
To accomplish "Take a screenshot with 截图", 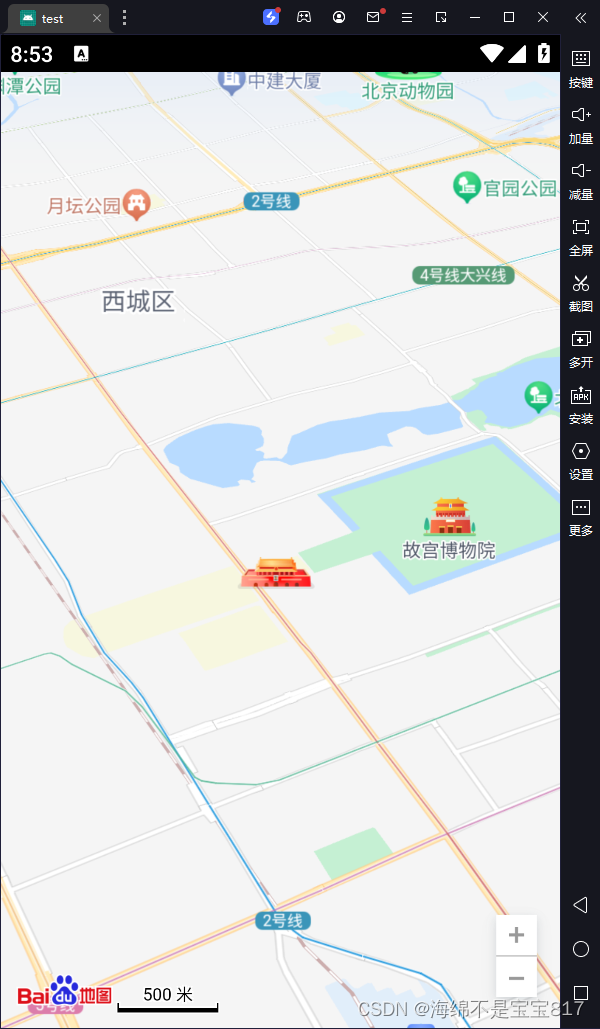I will [x=581, y=292].
